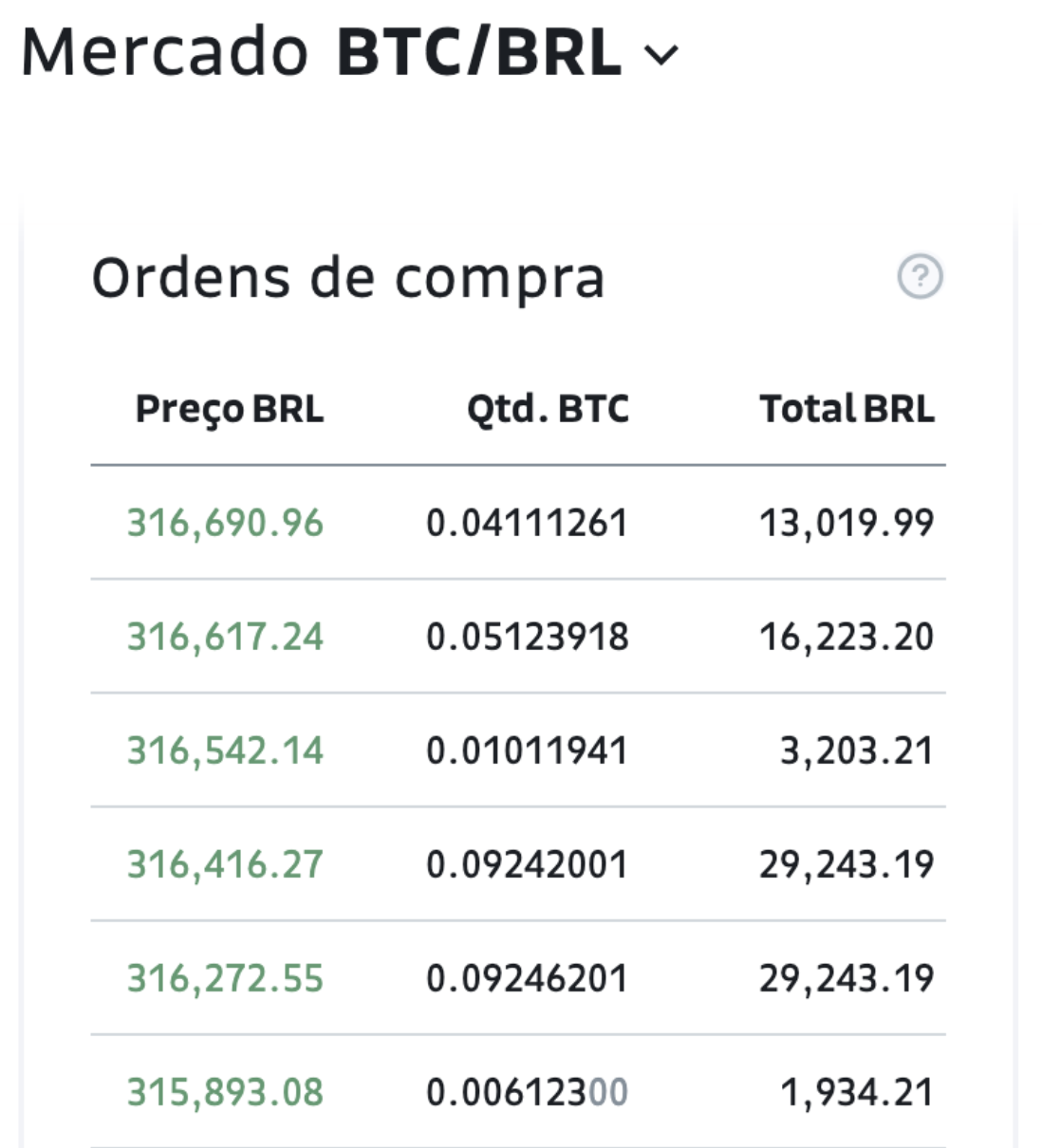Expand the BTC/BRL market selector chevron
The width and height of the screenshot is (1042, 1148).
click(661, 55)
